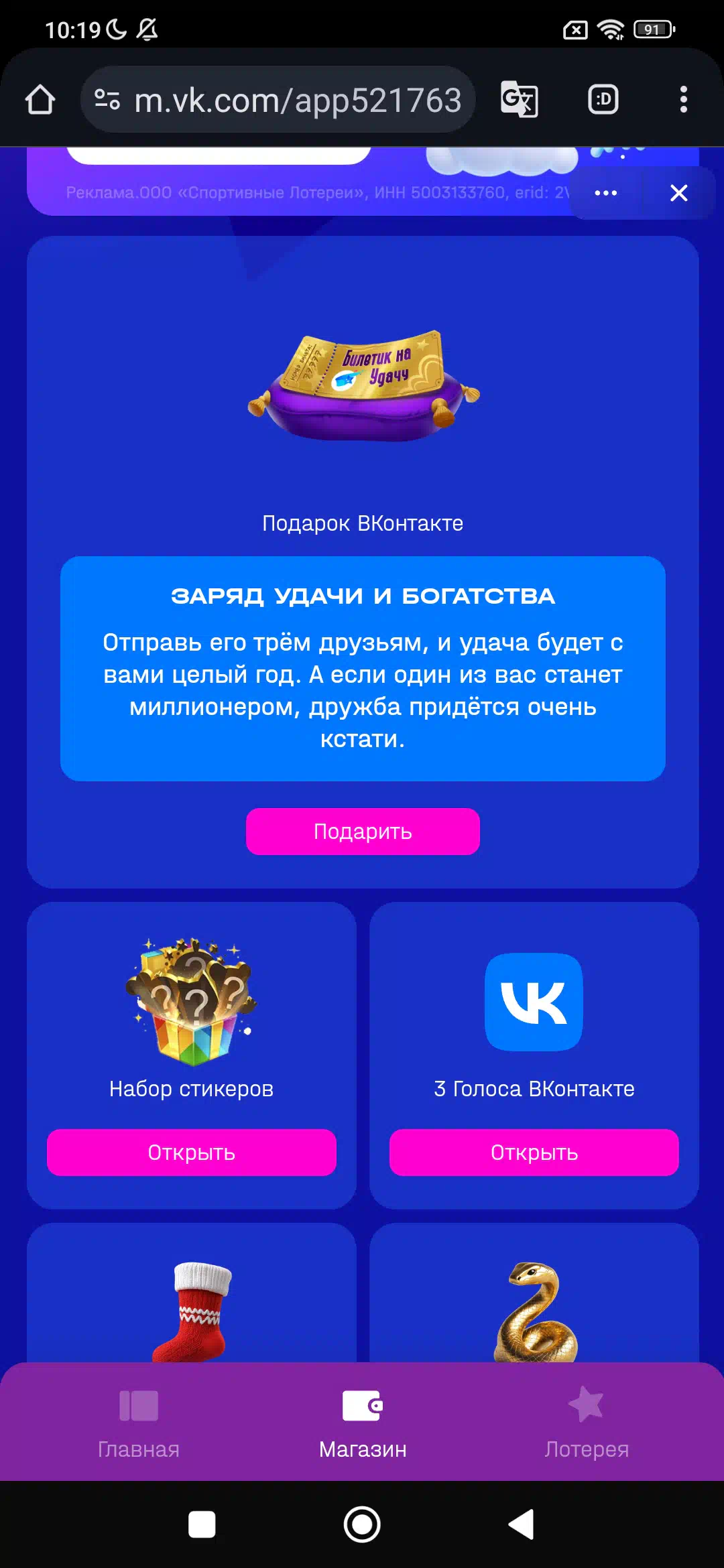Open recent apps from navigation bar

[x=202, y=1524]
